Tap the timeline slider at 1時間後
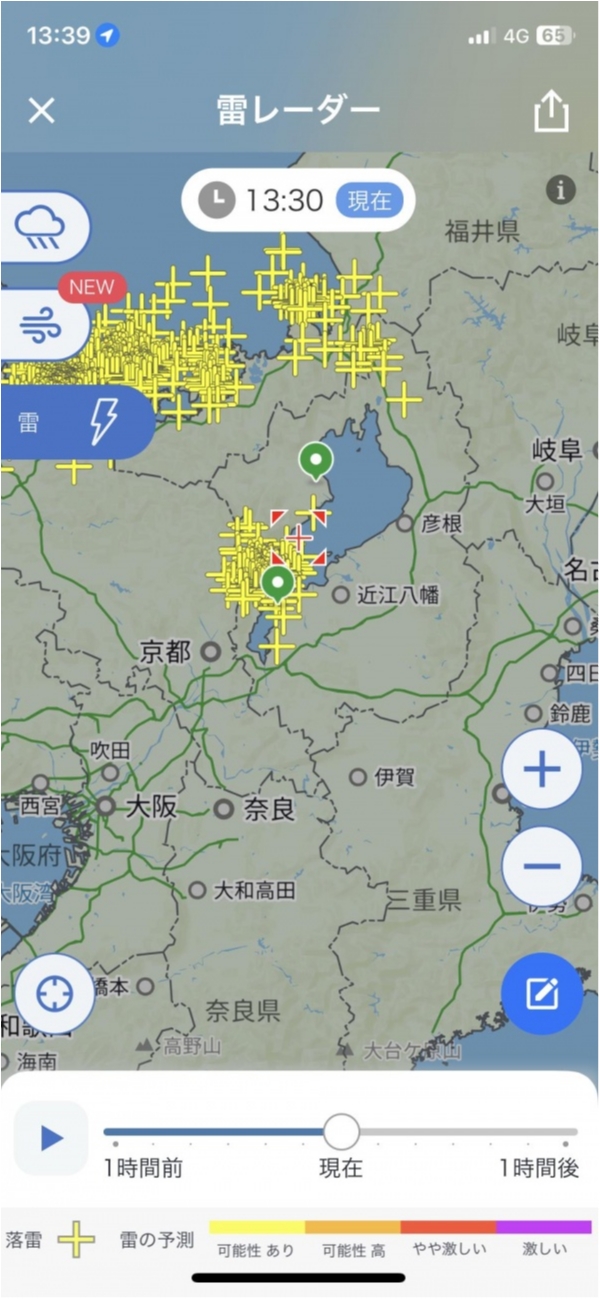 click(566, 1133)
